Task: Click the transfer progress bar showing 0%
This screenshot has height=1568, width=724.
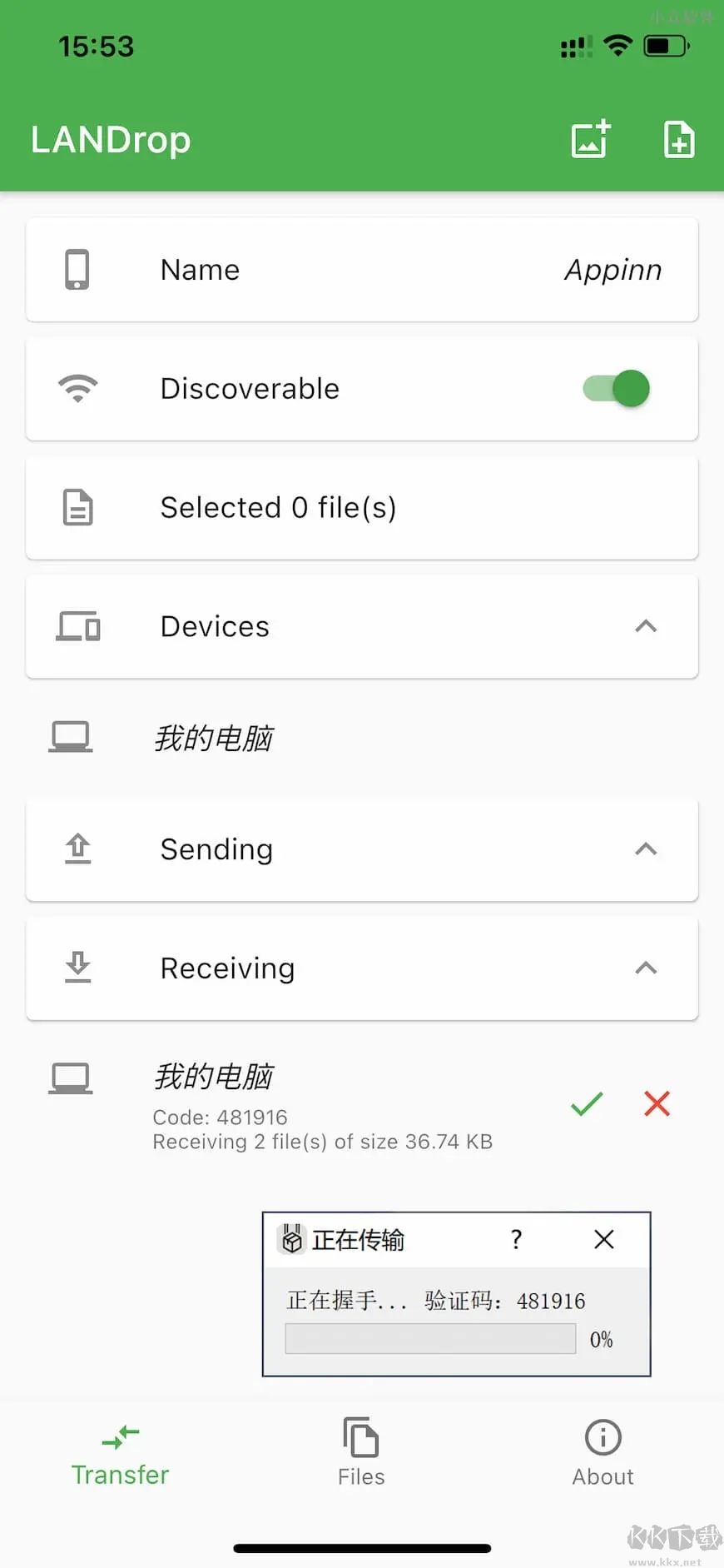Action: click(x=429, y=1338)
